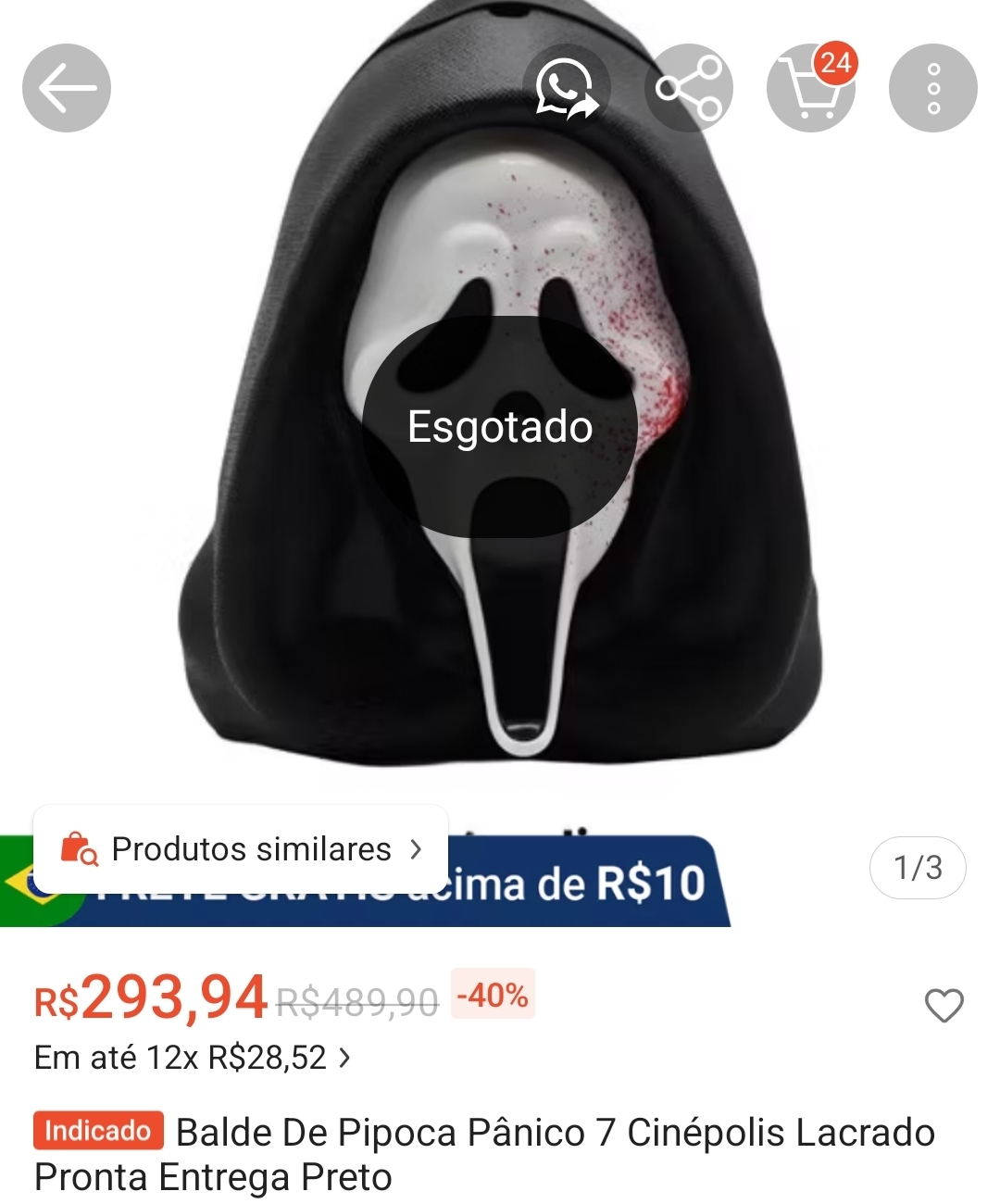Open the share options icon
The width and height of the screenshot is (1000, 1204).
pos(689,89)
